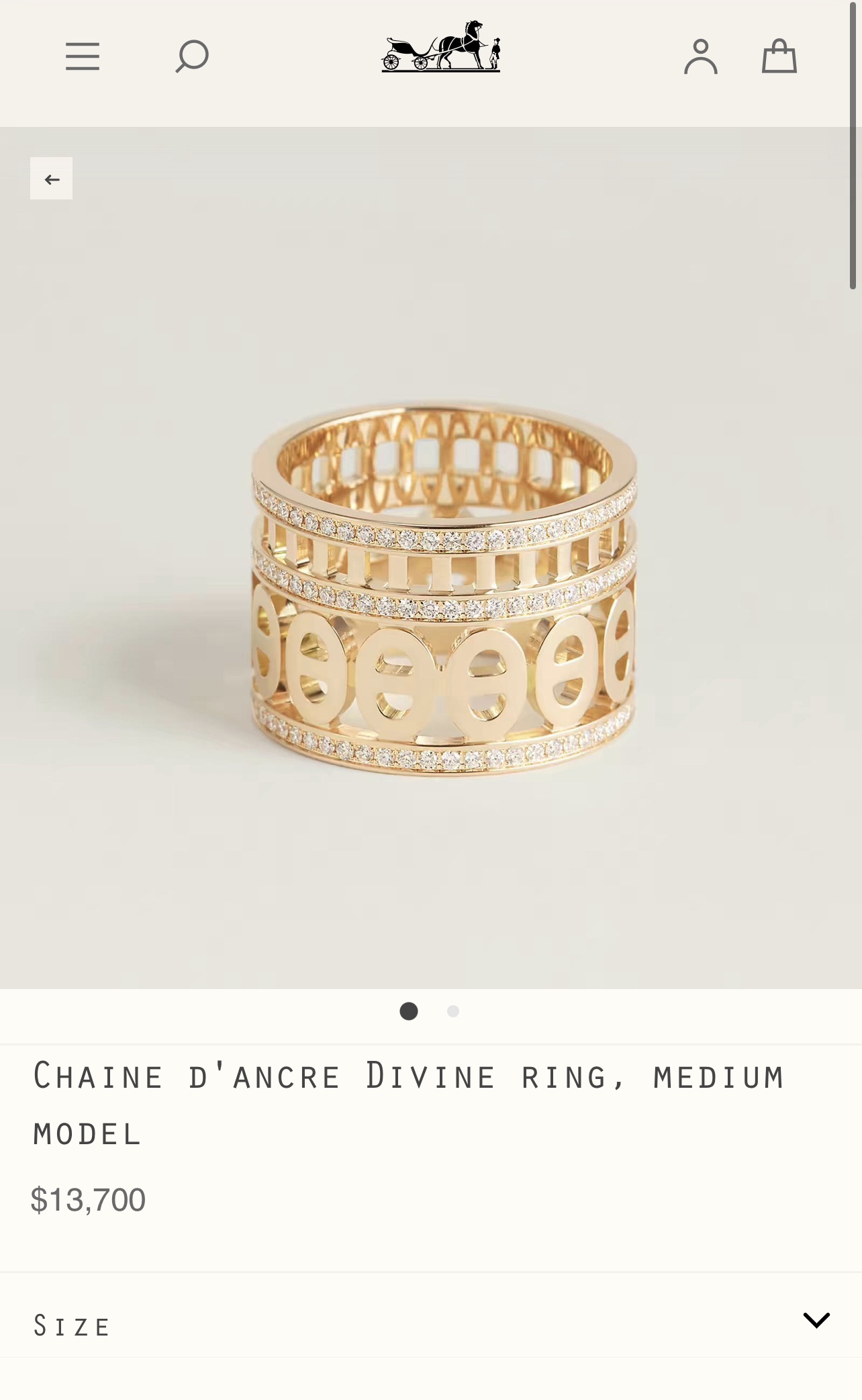Open the main menu from the top bar
This screenshot has width=862, height=1400.
pyautogui.click(x=83, y=58)
